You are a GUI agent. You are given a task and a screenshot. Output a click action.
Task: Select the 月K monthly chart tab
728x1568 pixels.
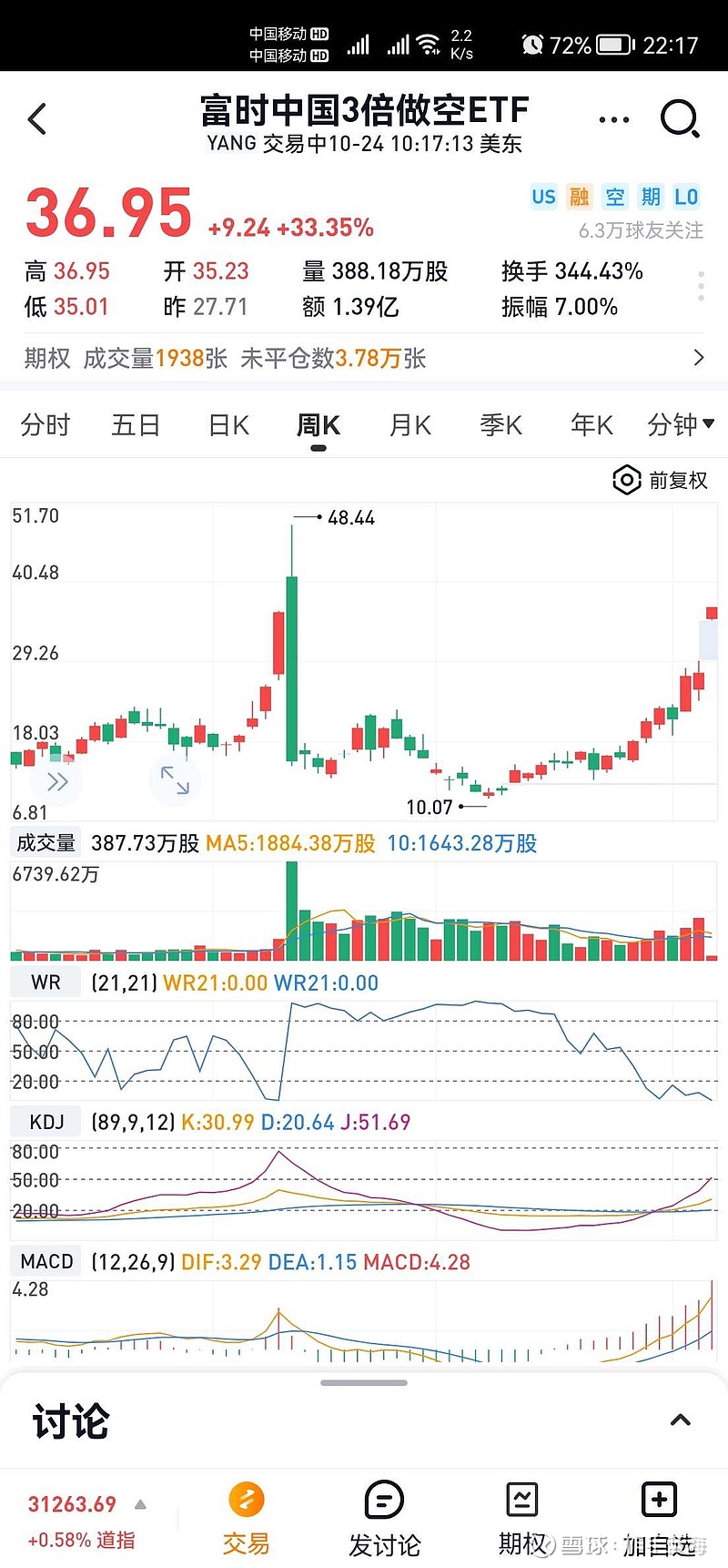point(409,424)
